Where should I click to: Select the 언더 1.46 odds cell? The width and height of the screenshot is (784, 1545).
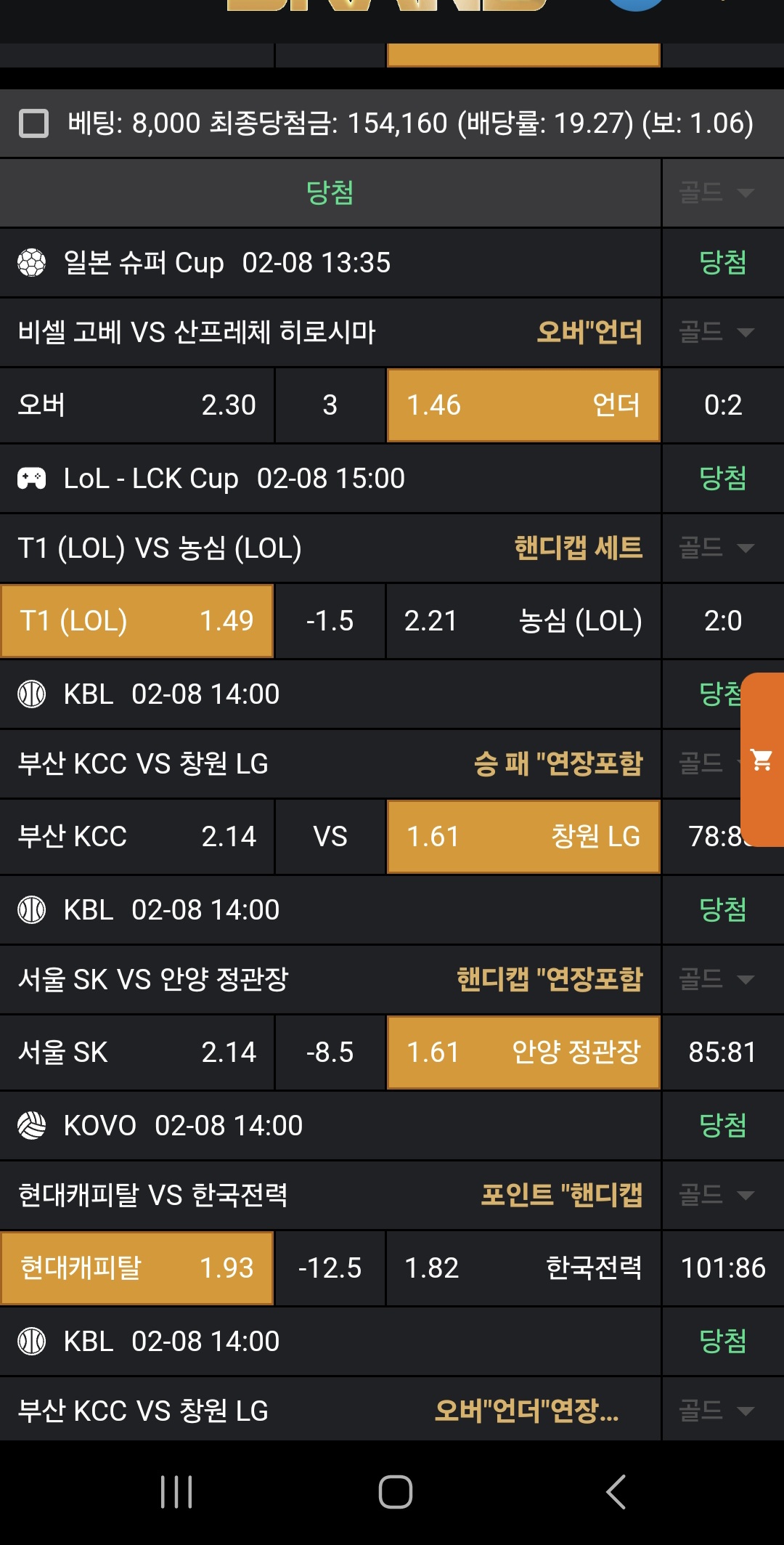point(523,405)
